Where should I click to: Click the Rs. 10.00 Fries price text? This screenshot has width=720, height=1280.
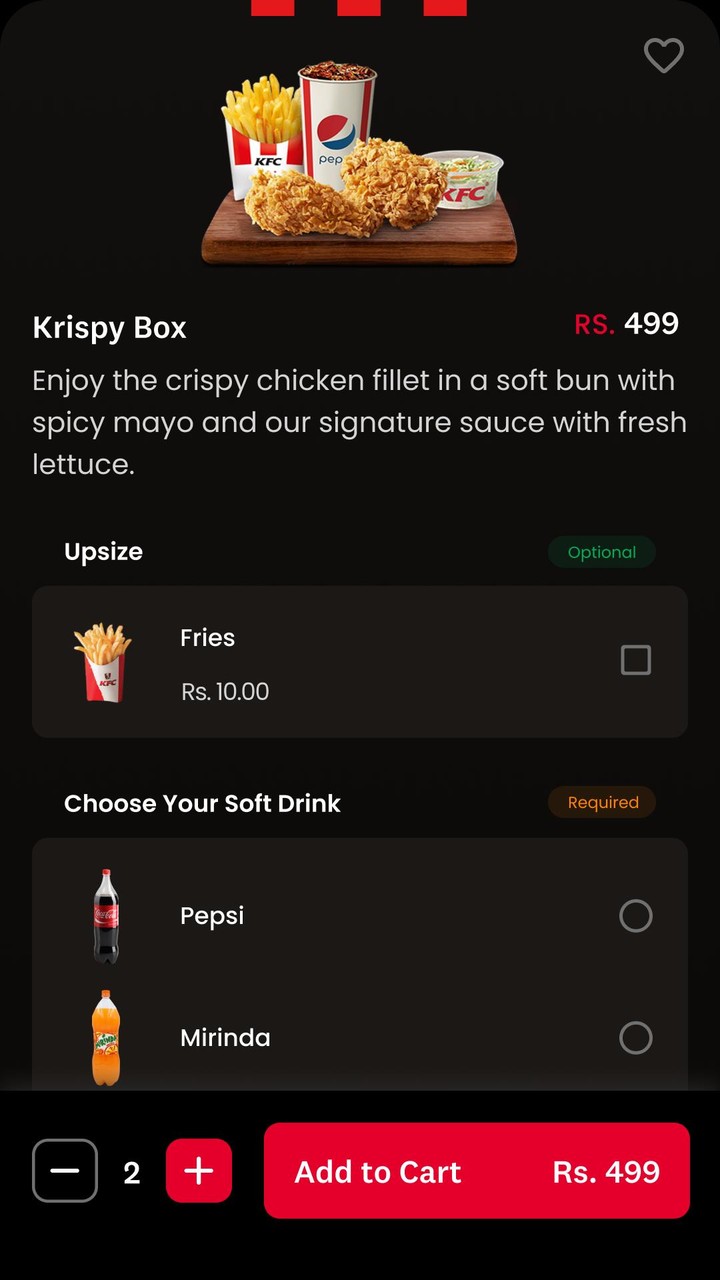point(225,690)
